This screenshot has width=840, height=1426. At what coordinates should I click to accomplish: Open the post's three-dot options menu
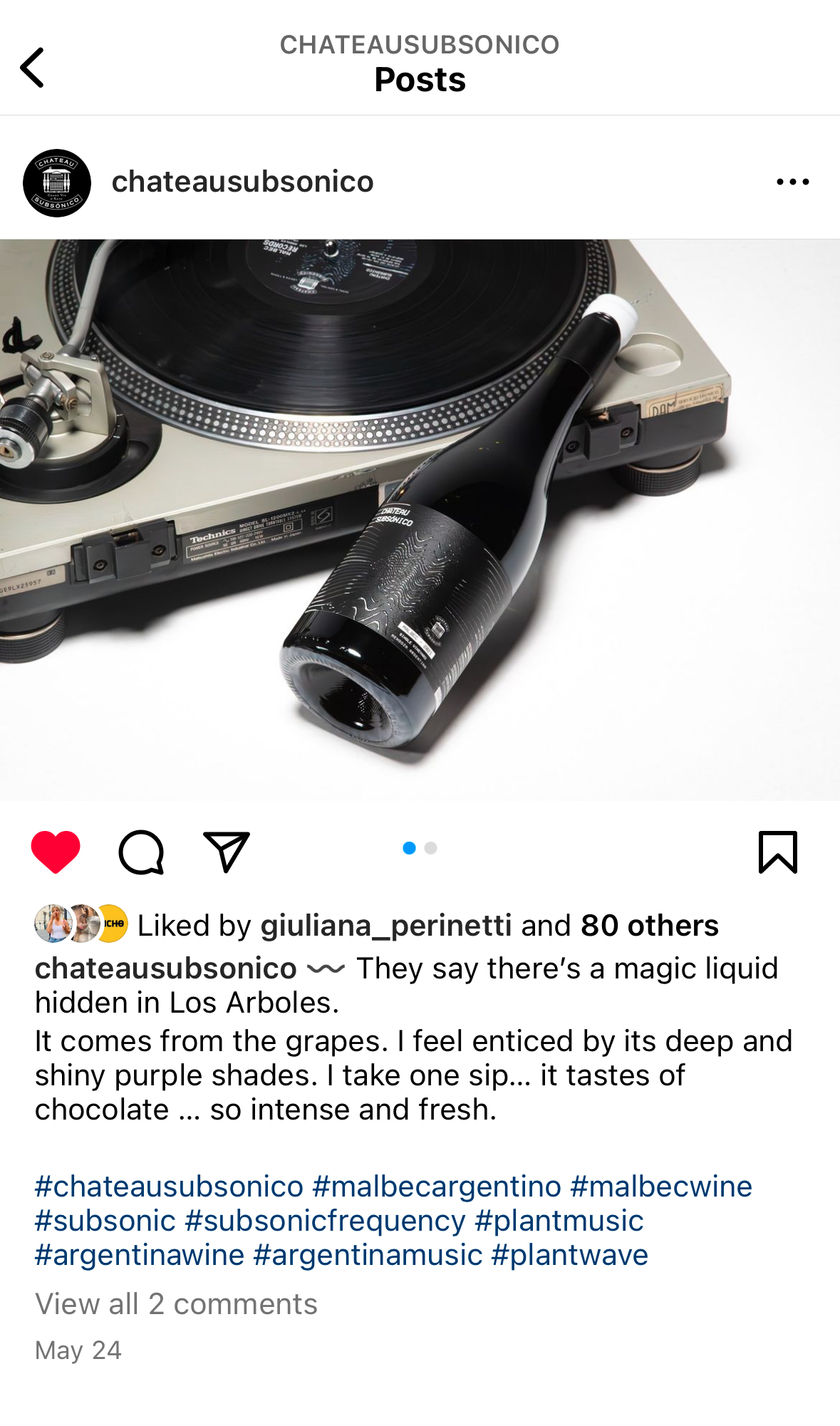(x=792, y=182)
